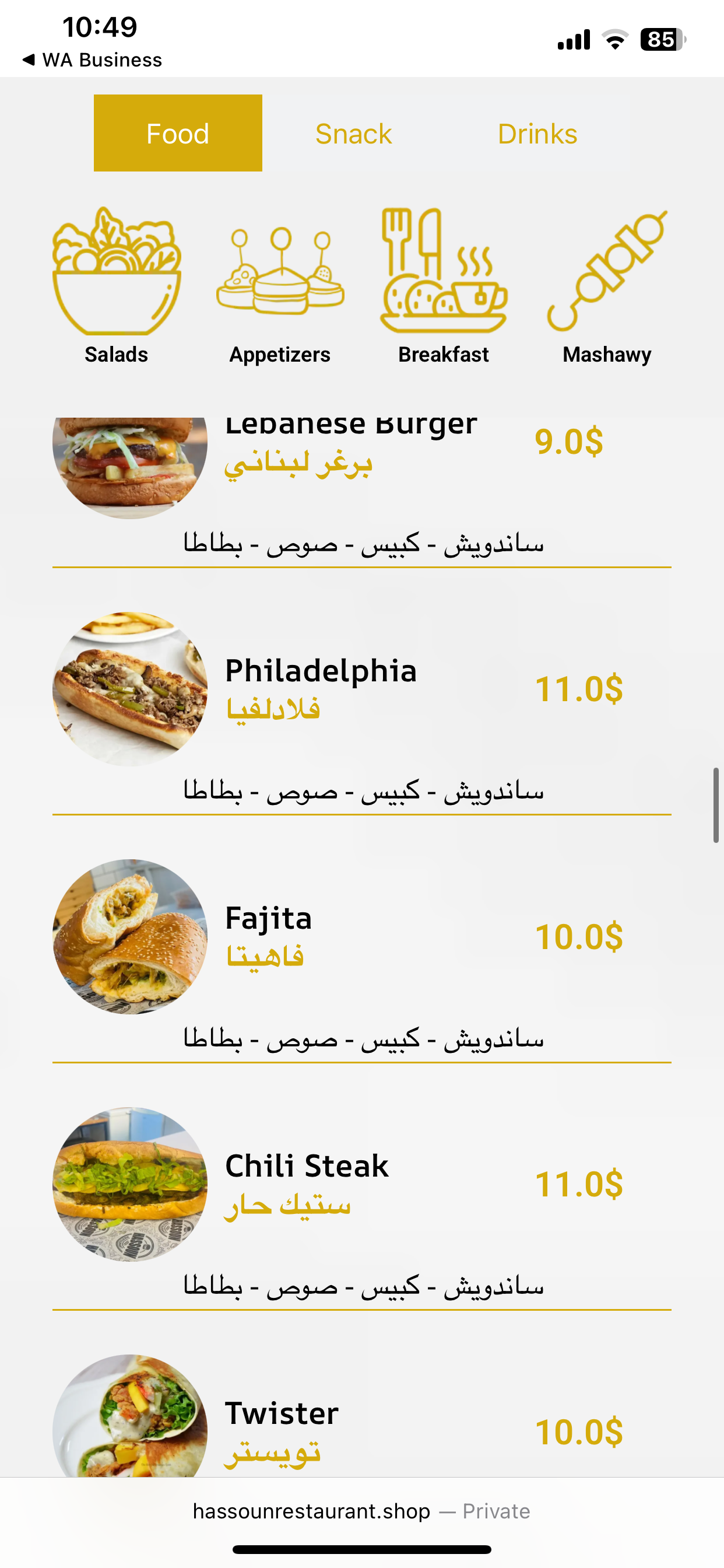Select the Philadelphia sandwich item

point(321,671)
